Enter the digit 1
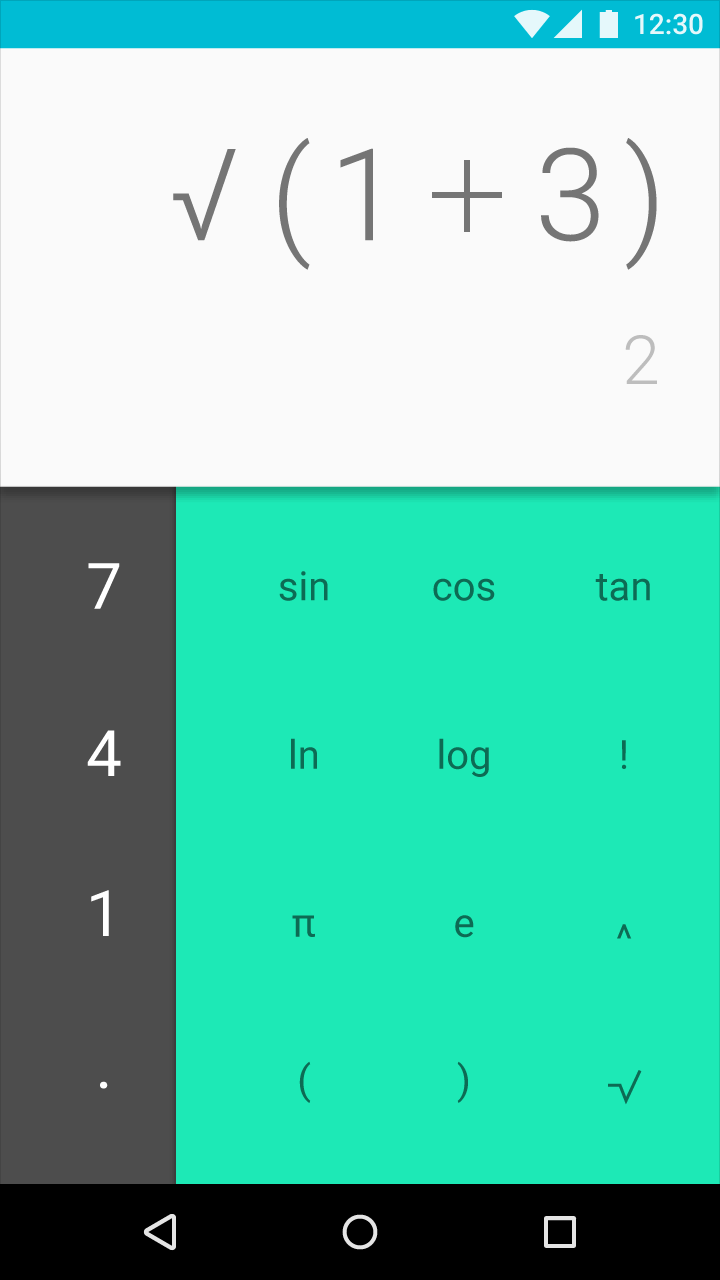The height and width of the screenshot is (1280, 720). (104, 915)
